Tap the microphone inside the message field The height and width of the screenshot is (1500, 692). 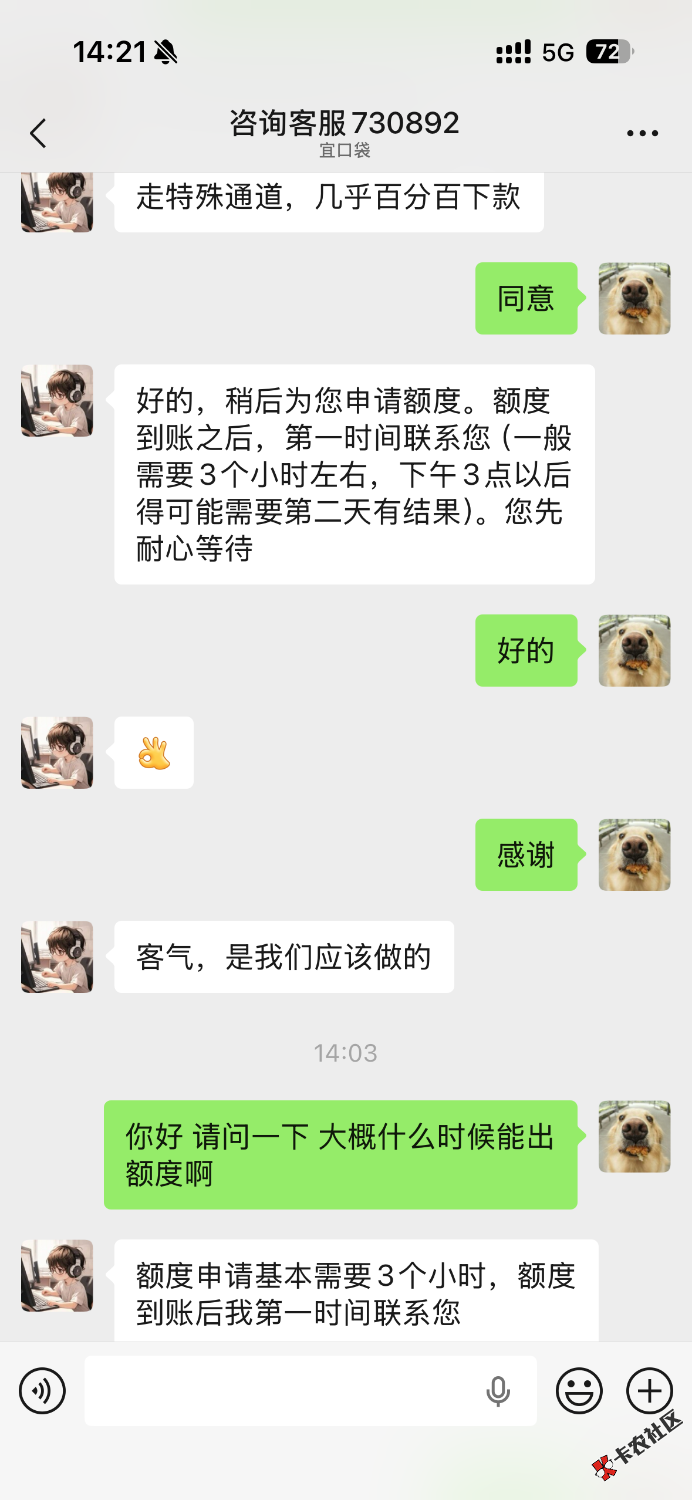click(x=498, y=1390)
